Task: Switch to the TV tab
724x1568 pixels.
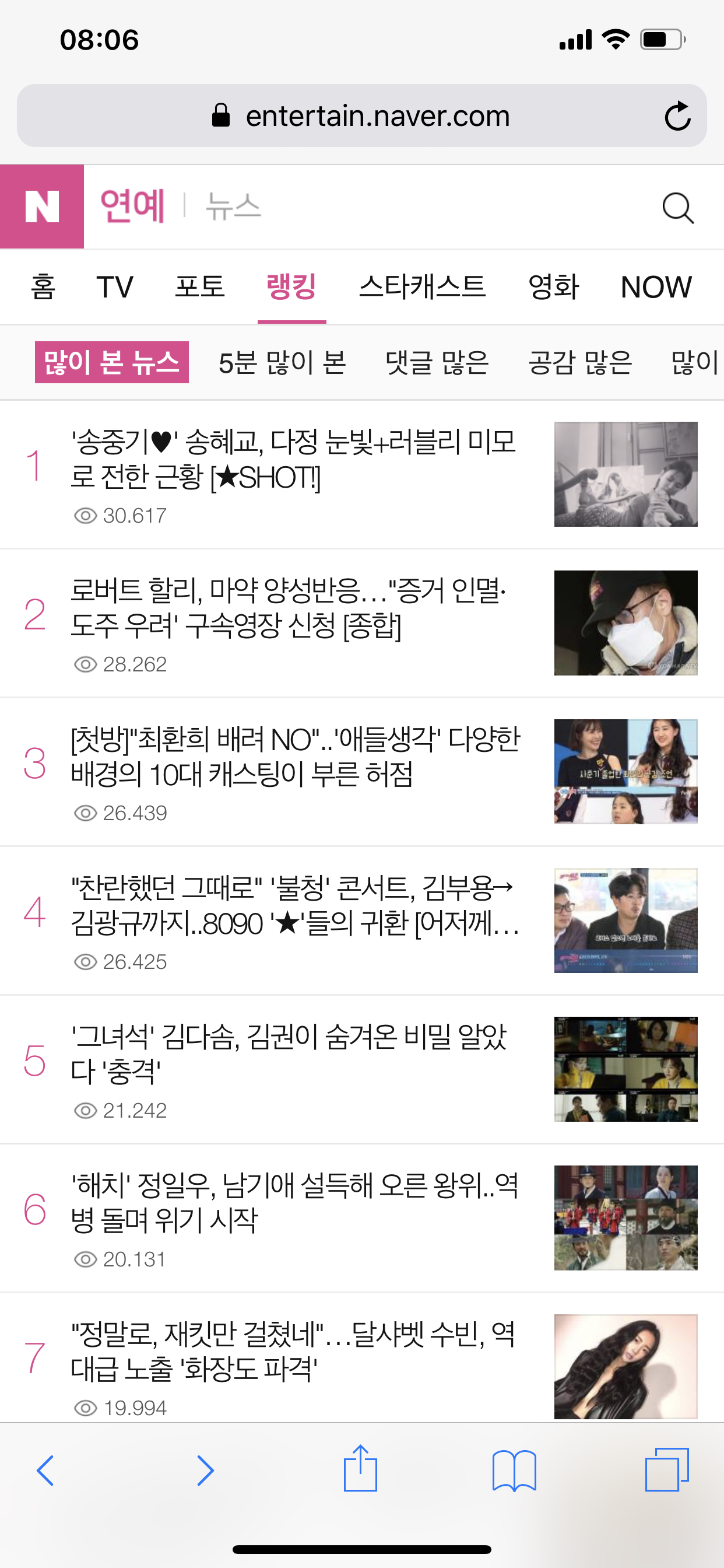Action: point(114,286)
